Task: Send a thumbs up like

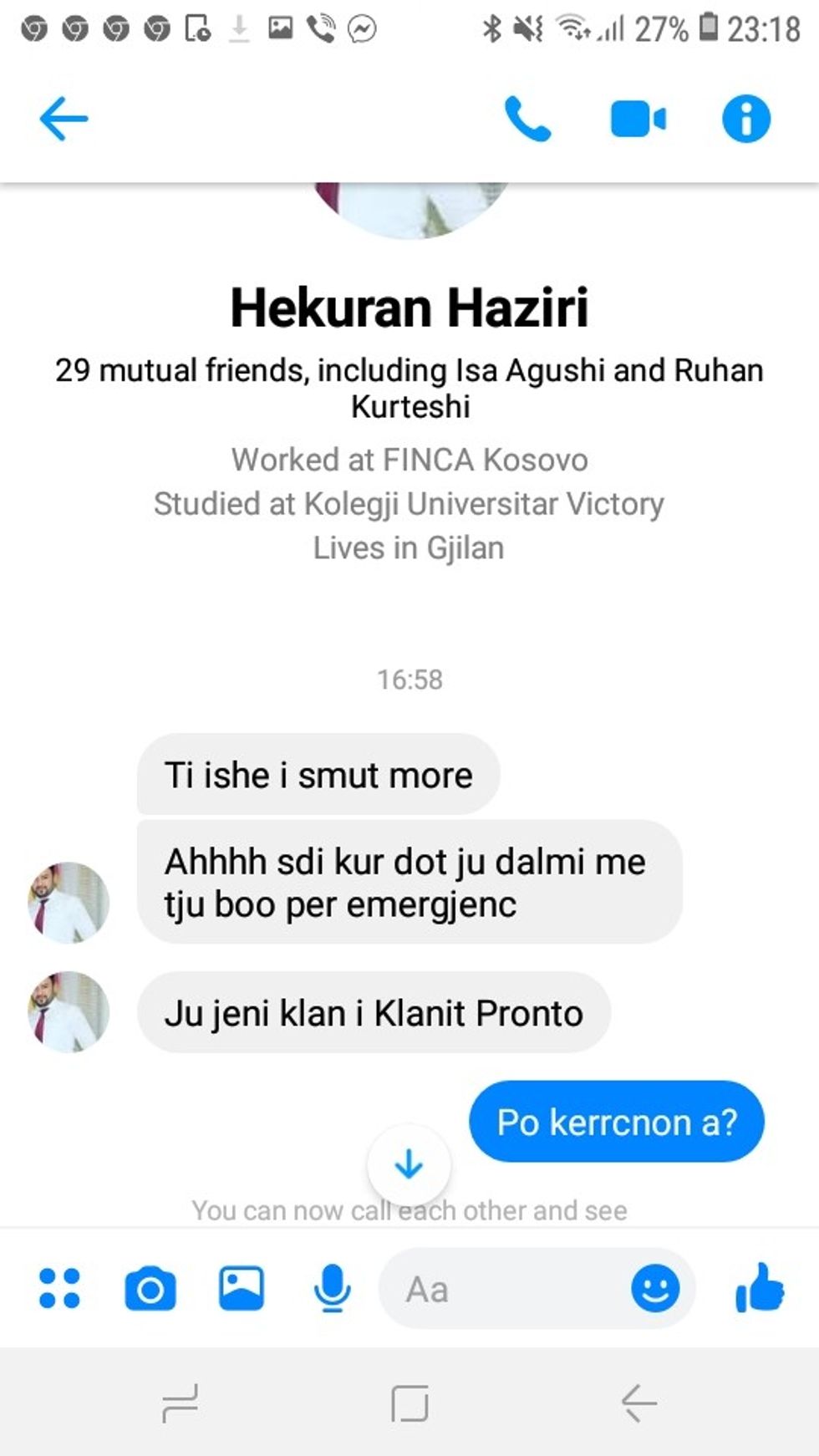Action: (757, 1289)
